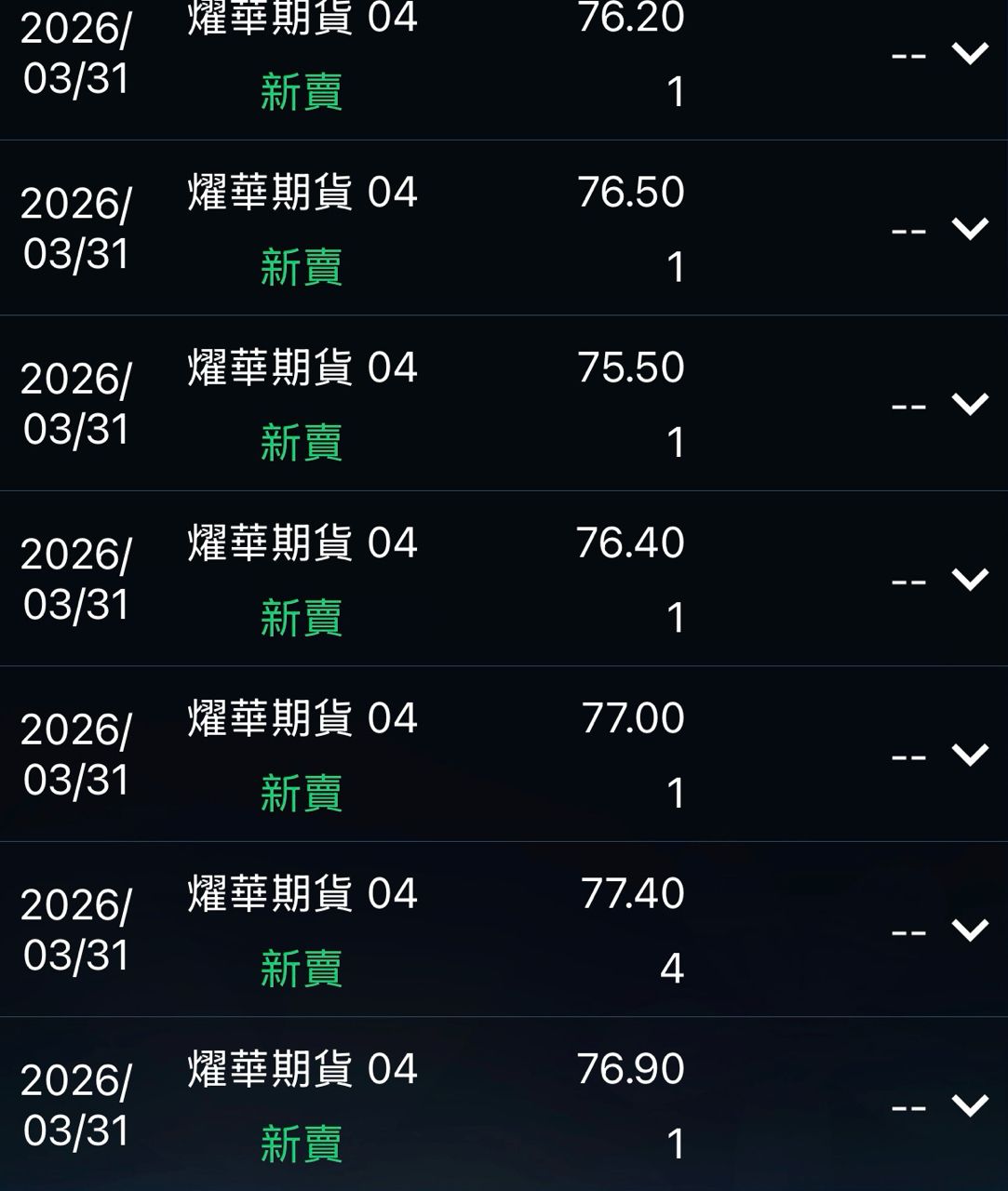This screenshot has height=1191, width=1008.
Task: Expand the order row priced 75.50
Action: tap(970, 403)
